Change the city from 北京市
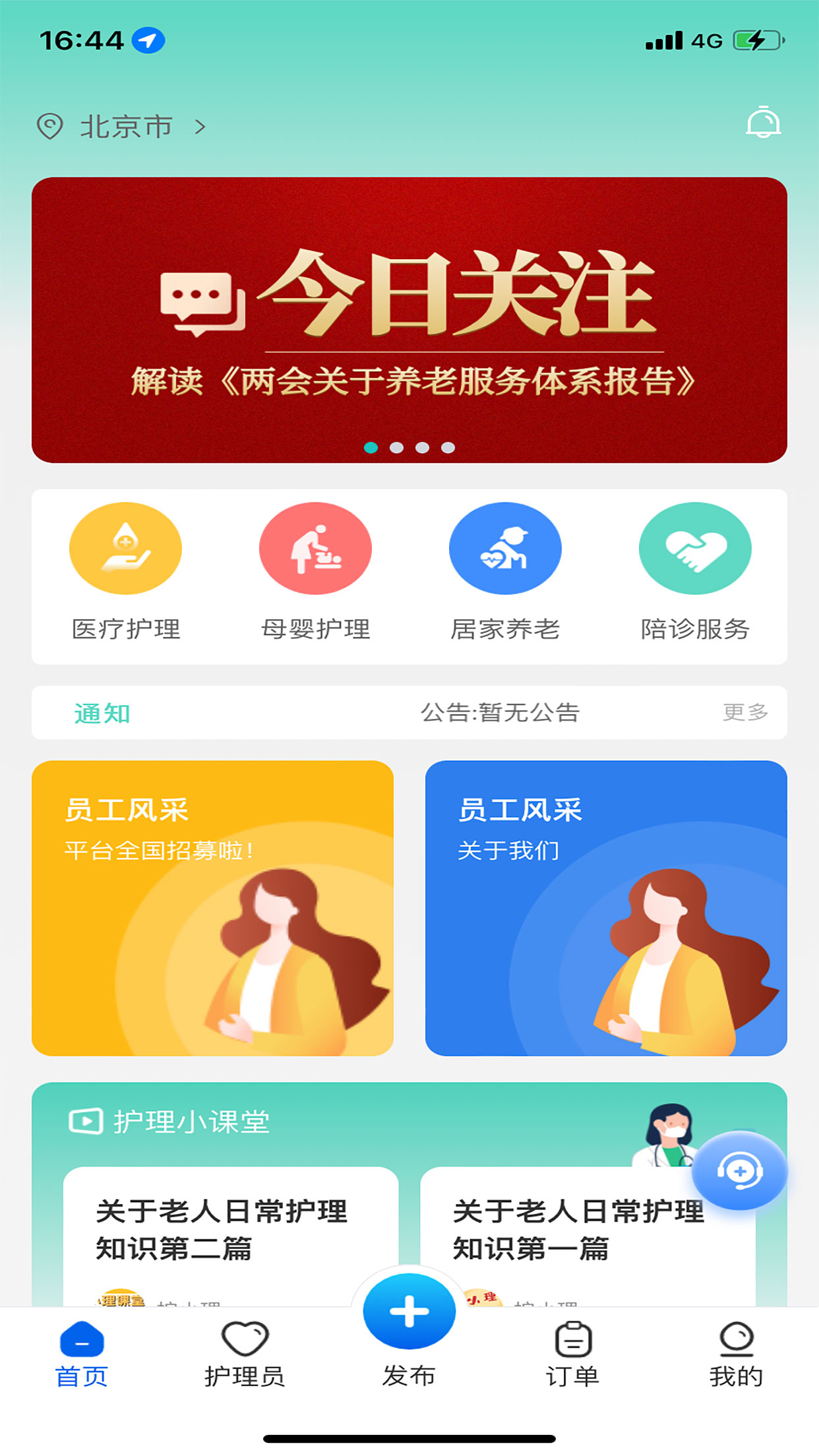819x1456 pixels. (125, 126)
